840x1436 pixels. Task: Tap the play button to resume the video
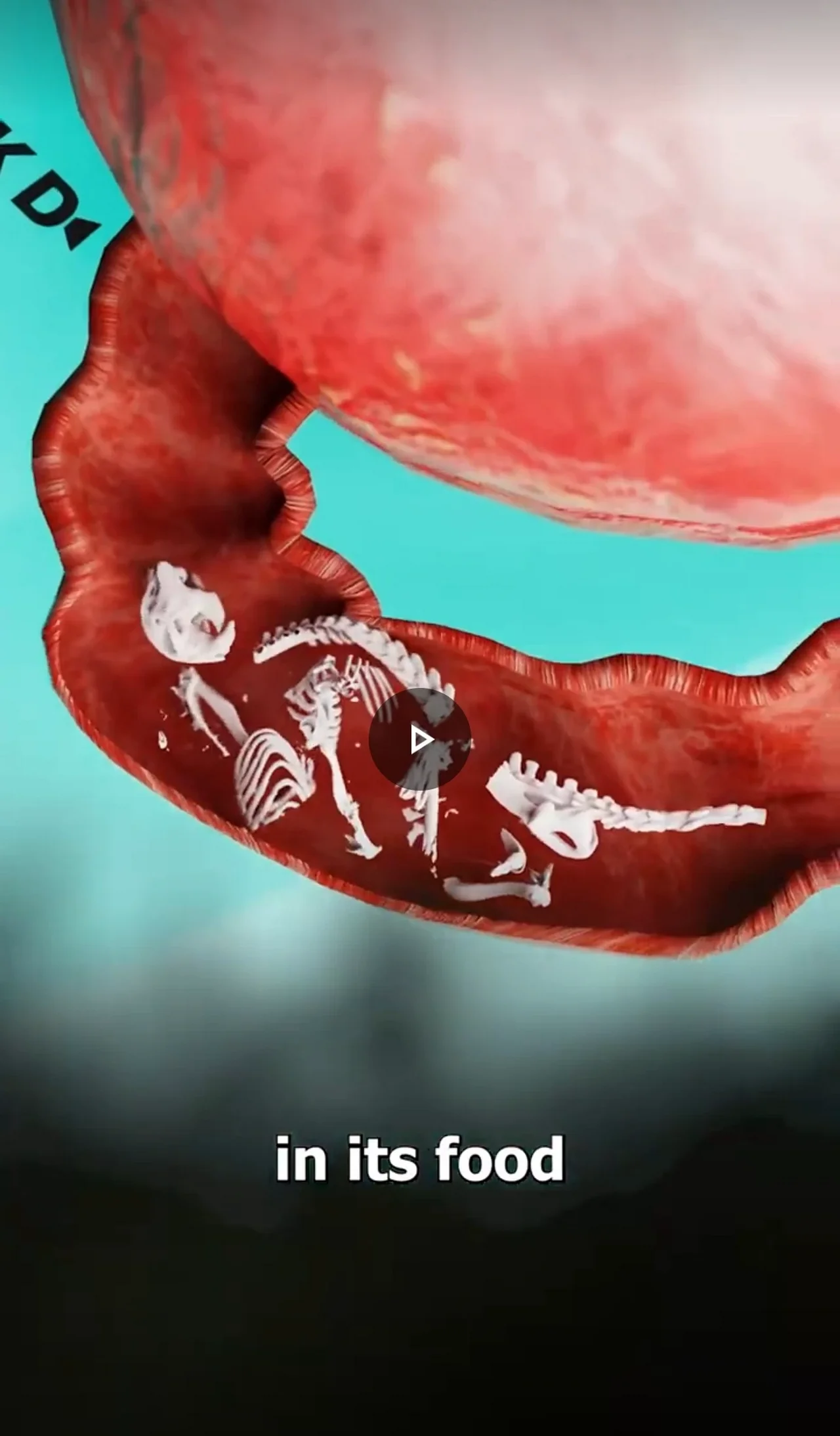[420, 740]
